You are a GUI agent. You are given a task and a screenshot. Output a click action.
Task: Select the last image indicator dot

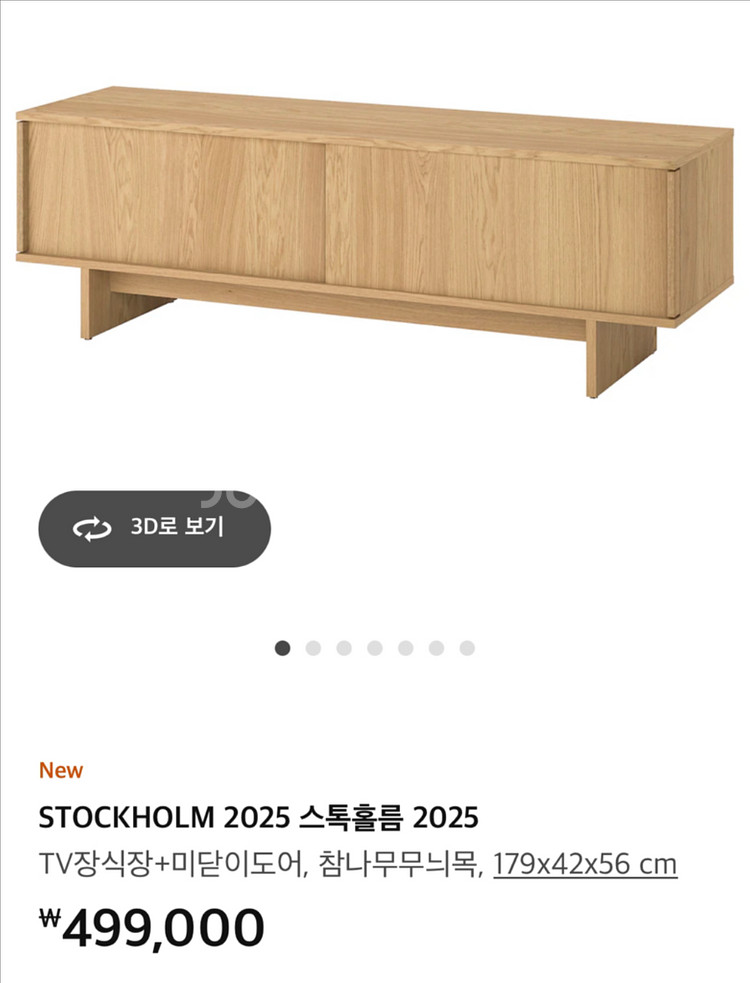point(467,648)
